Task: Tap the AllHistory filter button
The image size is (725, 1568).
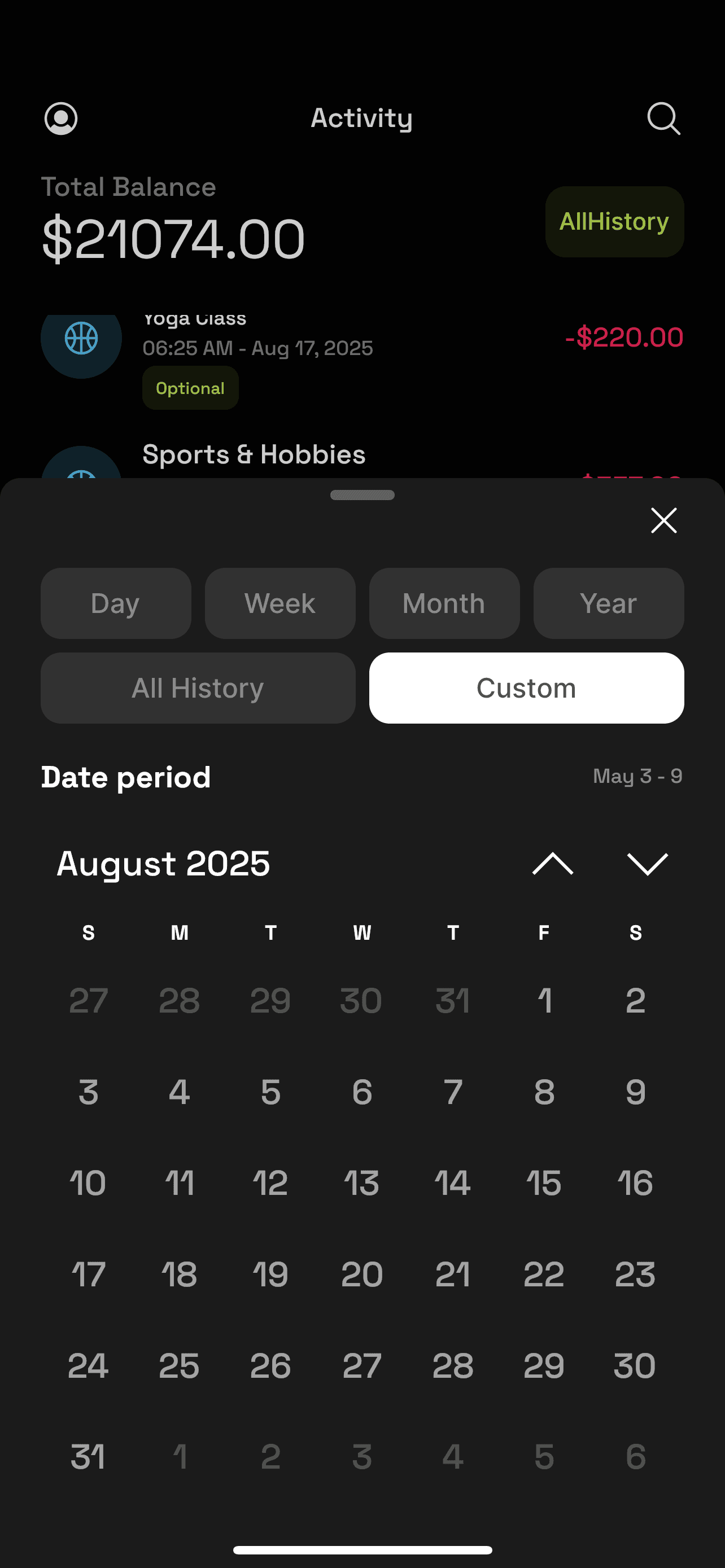Action: 614,222
